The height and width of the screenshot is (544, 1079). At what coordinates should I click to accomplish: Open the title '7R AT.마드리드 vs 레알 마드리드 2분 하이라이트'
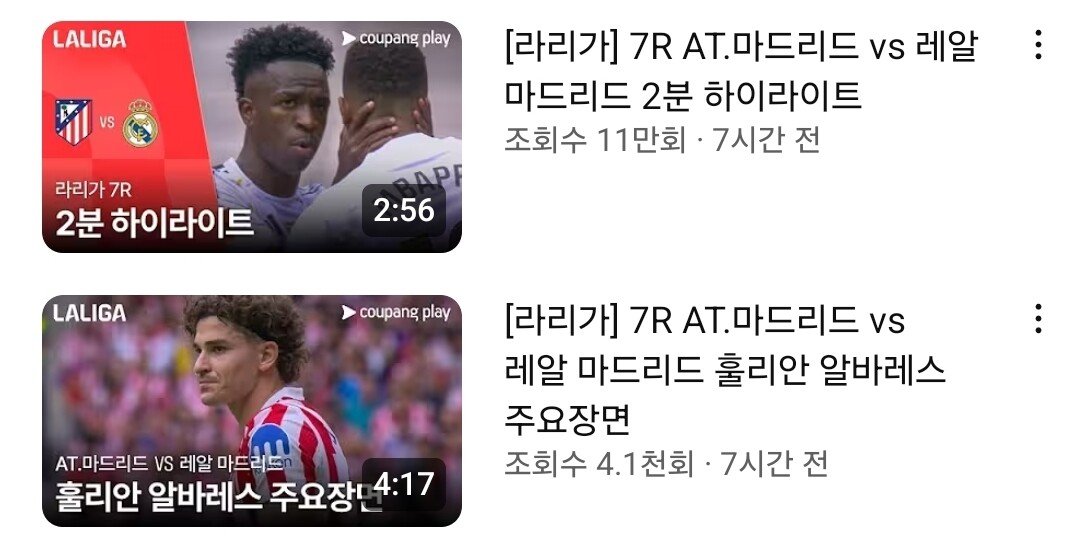740,71
